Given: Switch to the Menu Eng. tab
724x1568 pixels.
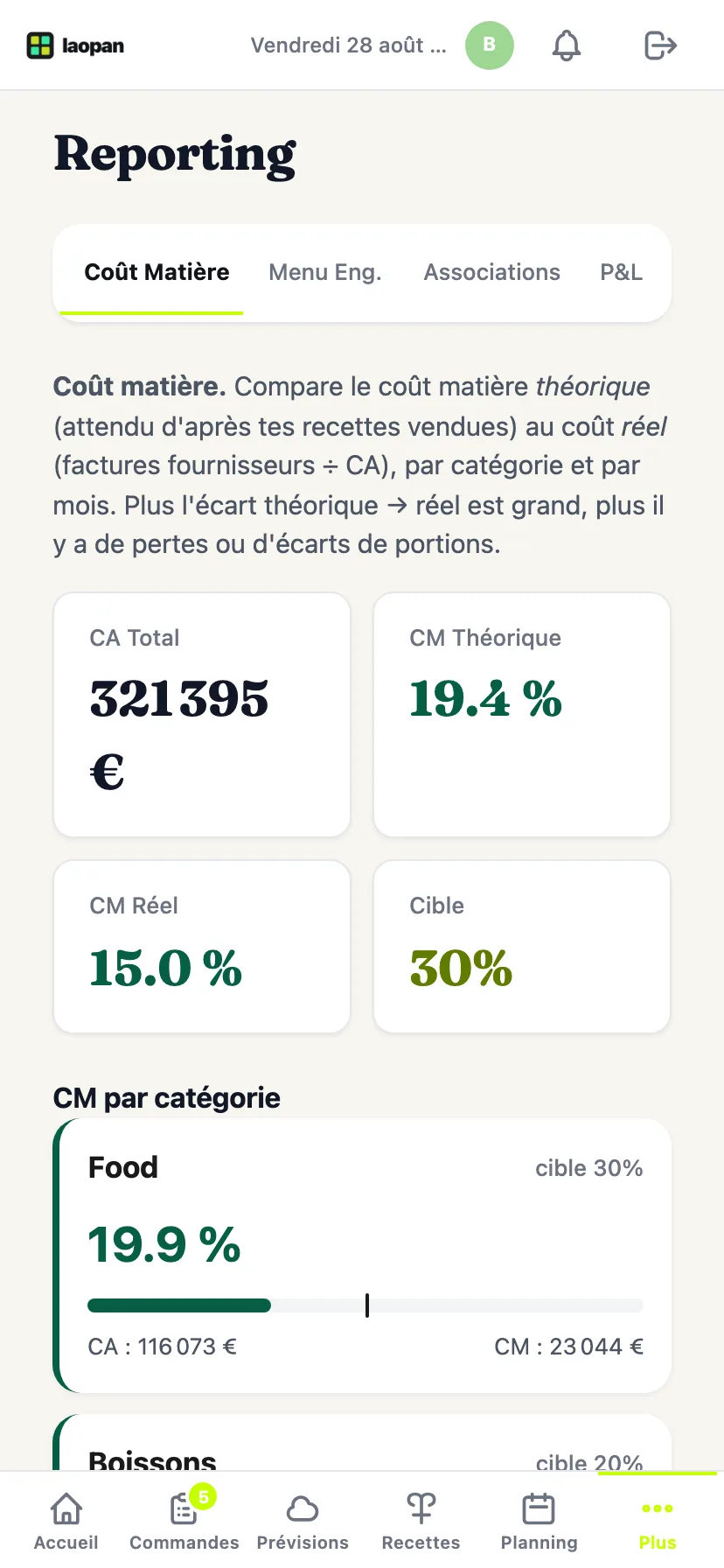Looking at the screenshot, I should (325, 272).
